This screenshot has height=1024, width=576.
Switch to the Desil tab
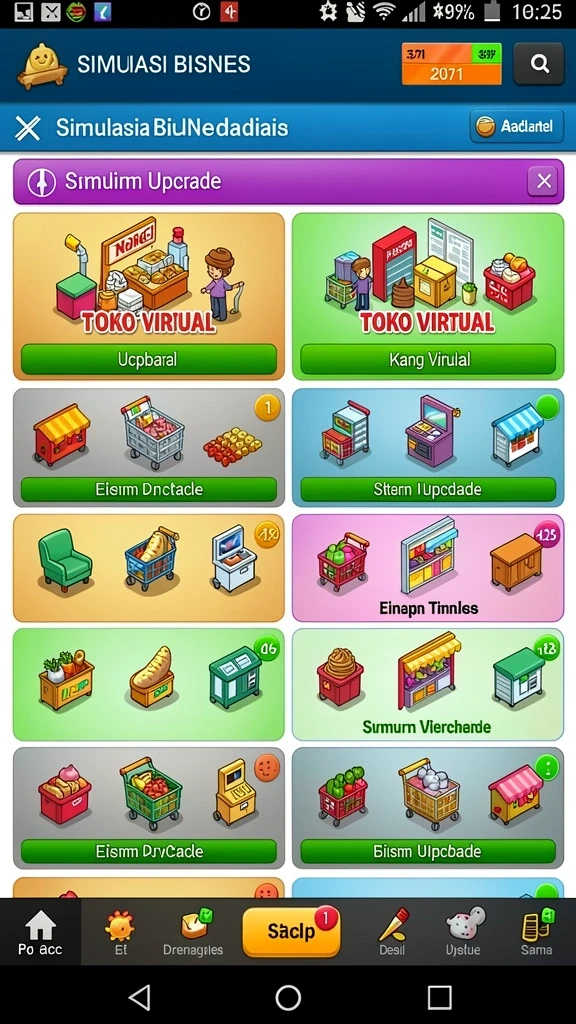tap(392, 933)
